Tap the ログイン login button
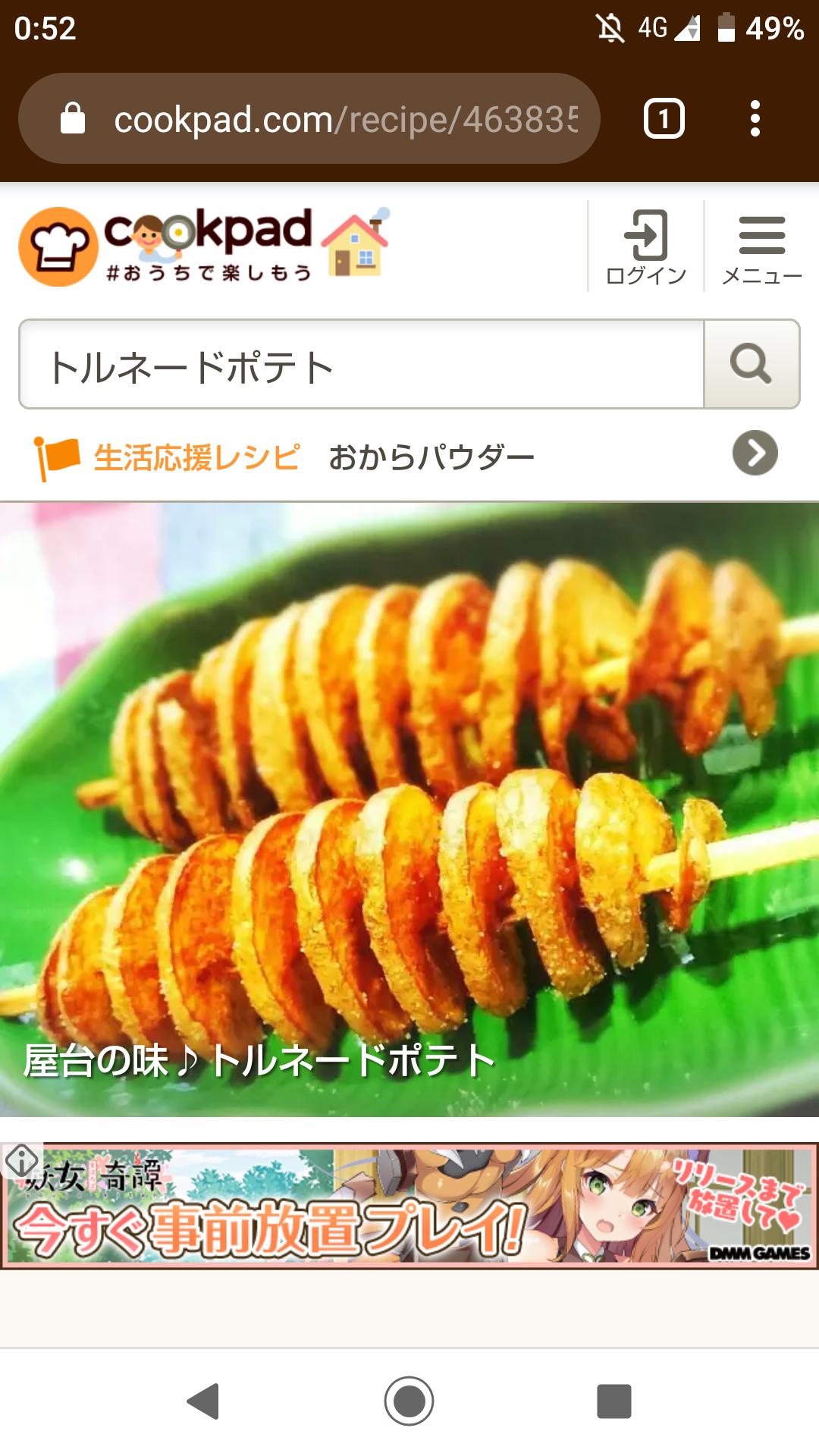This screenshot has width=819, height=1456. tap(646, 246)
